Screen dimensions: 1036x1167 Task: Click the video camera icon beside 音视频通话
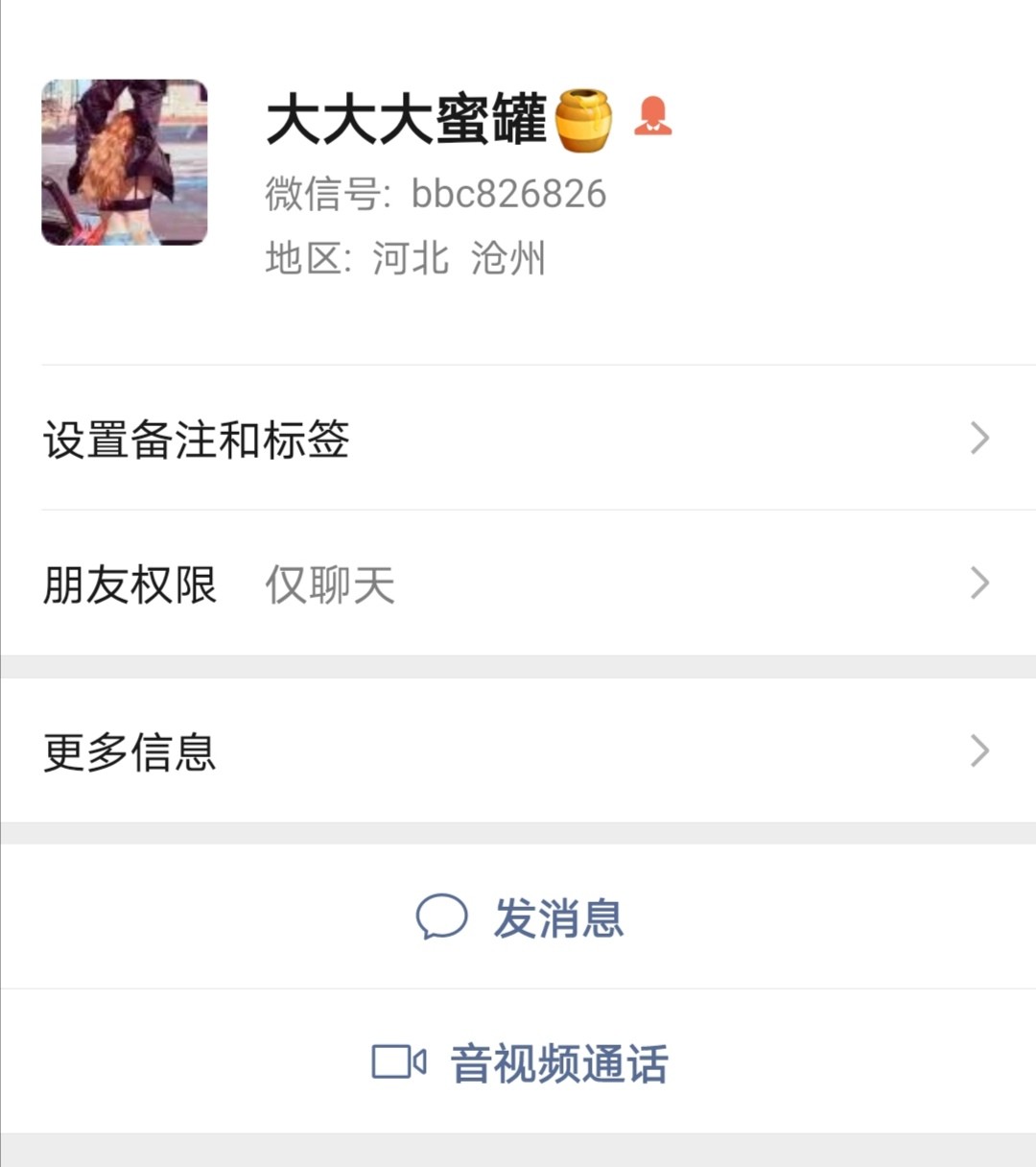(x=398, y=1061)
